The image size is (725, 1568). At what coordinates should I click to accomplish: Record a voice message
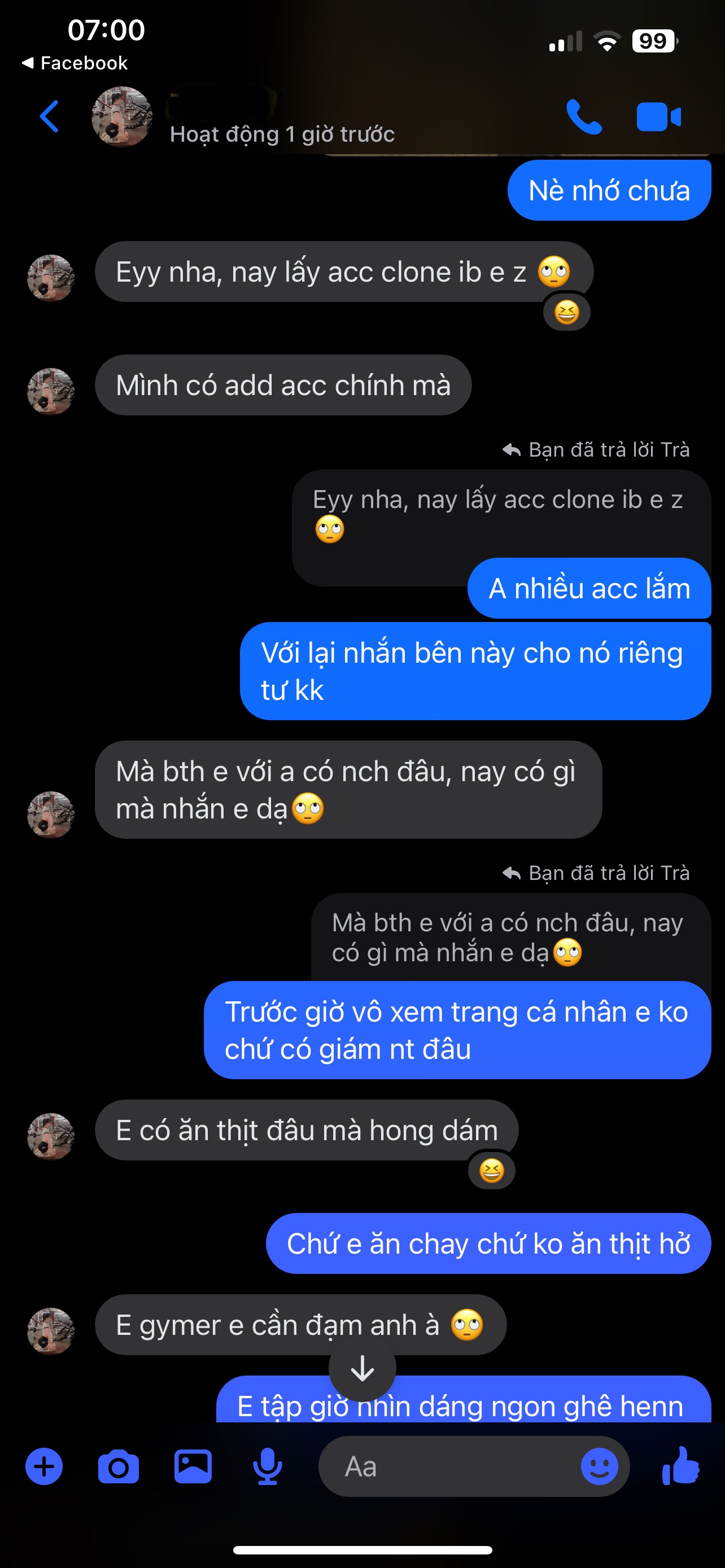tap(267, 1466)
